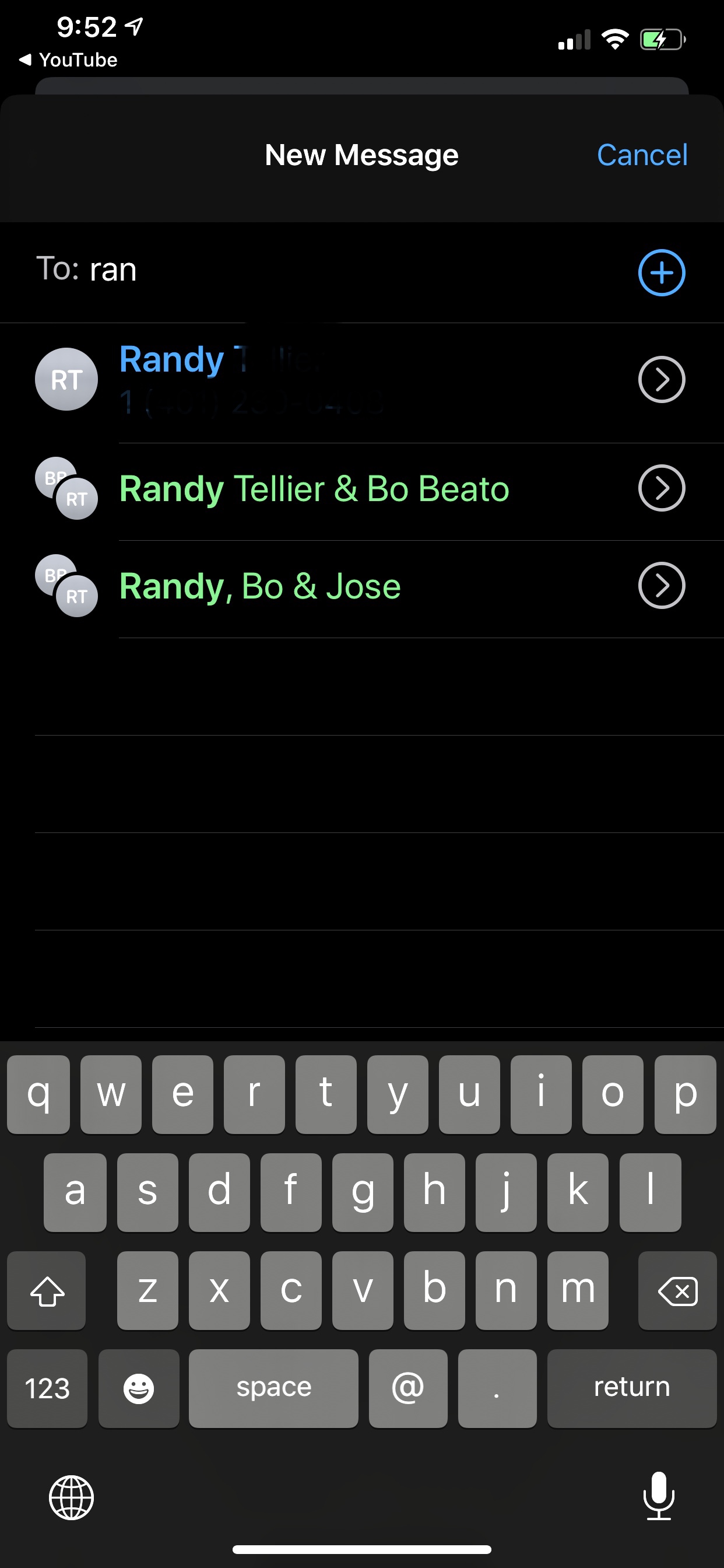Switch keyboard language with the globe icon
Image resolution: width=724 pixels, height=1568 pixels.
click(x=71, y=1497)
